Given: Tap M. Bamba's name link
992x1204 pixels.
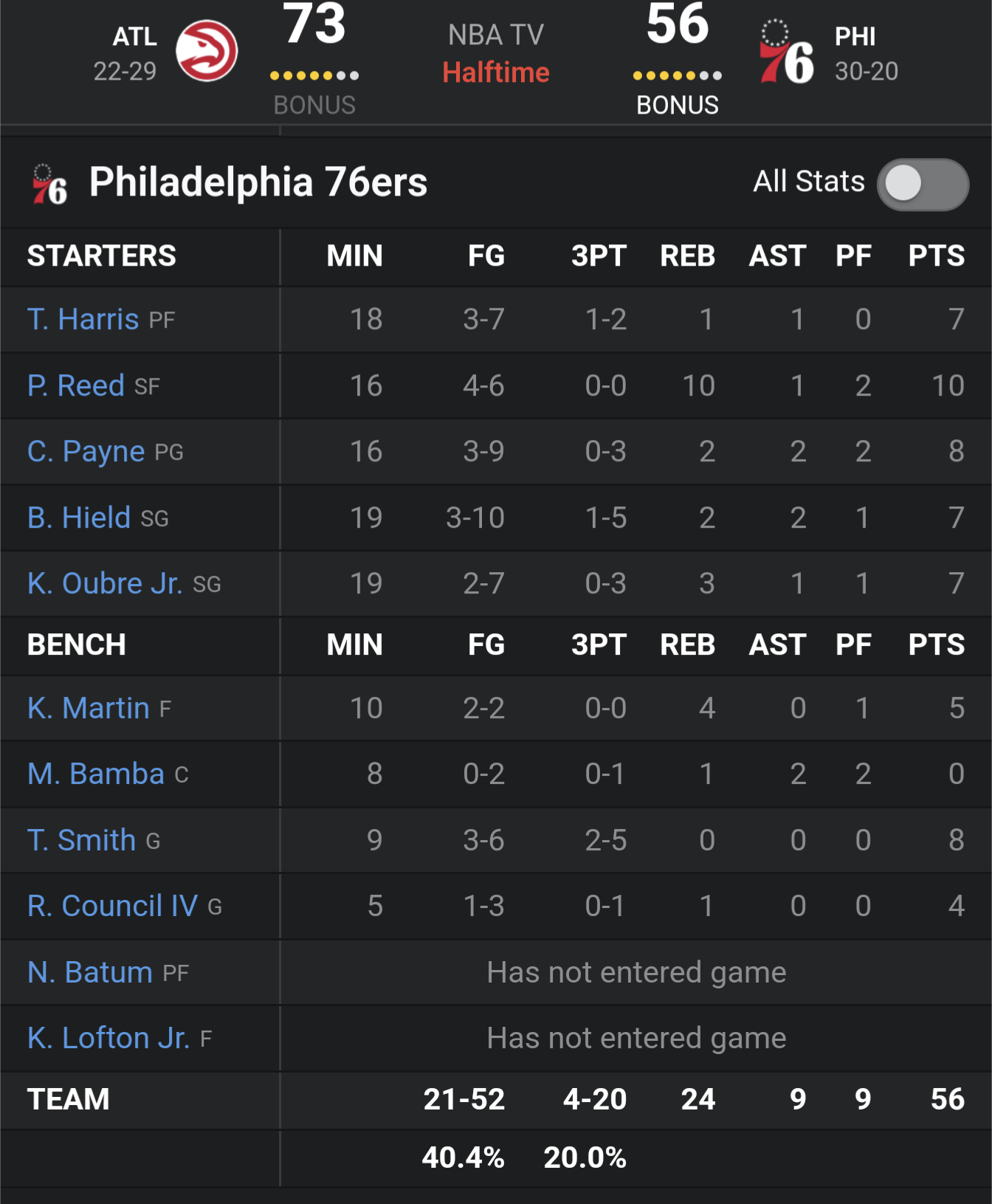Looking at the screenshot, I should [95, 774].
